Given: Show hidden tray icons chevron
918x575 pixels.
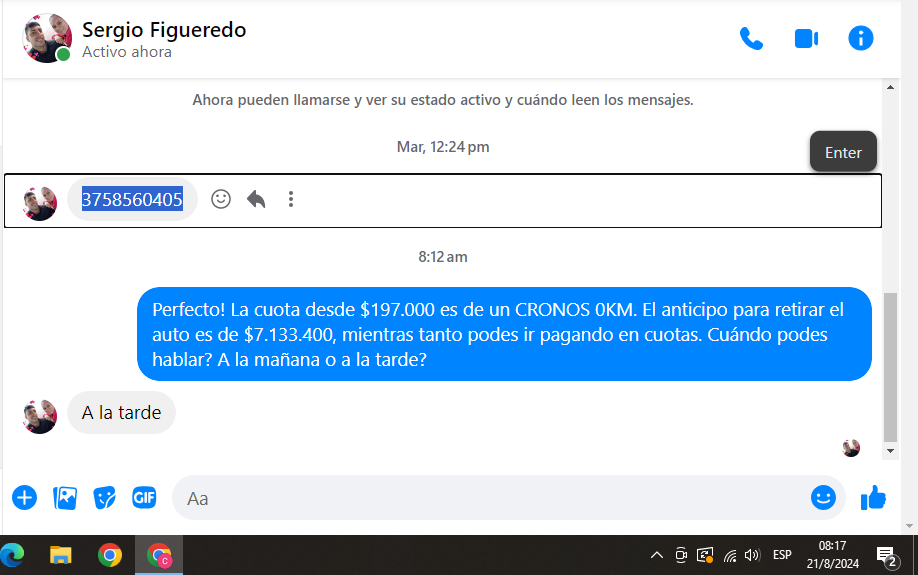Looking at the screenshot, I should 657,555.
